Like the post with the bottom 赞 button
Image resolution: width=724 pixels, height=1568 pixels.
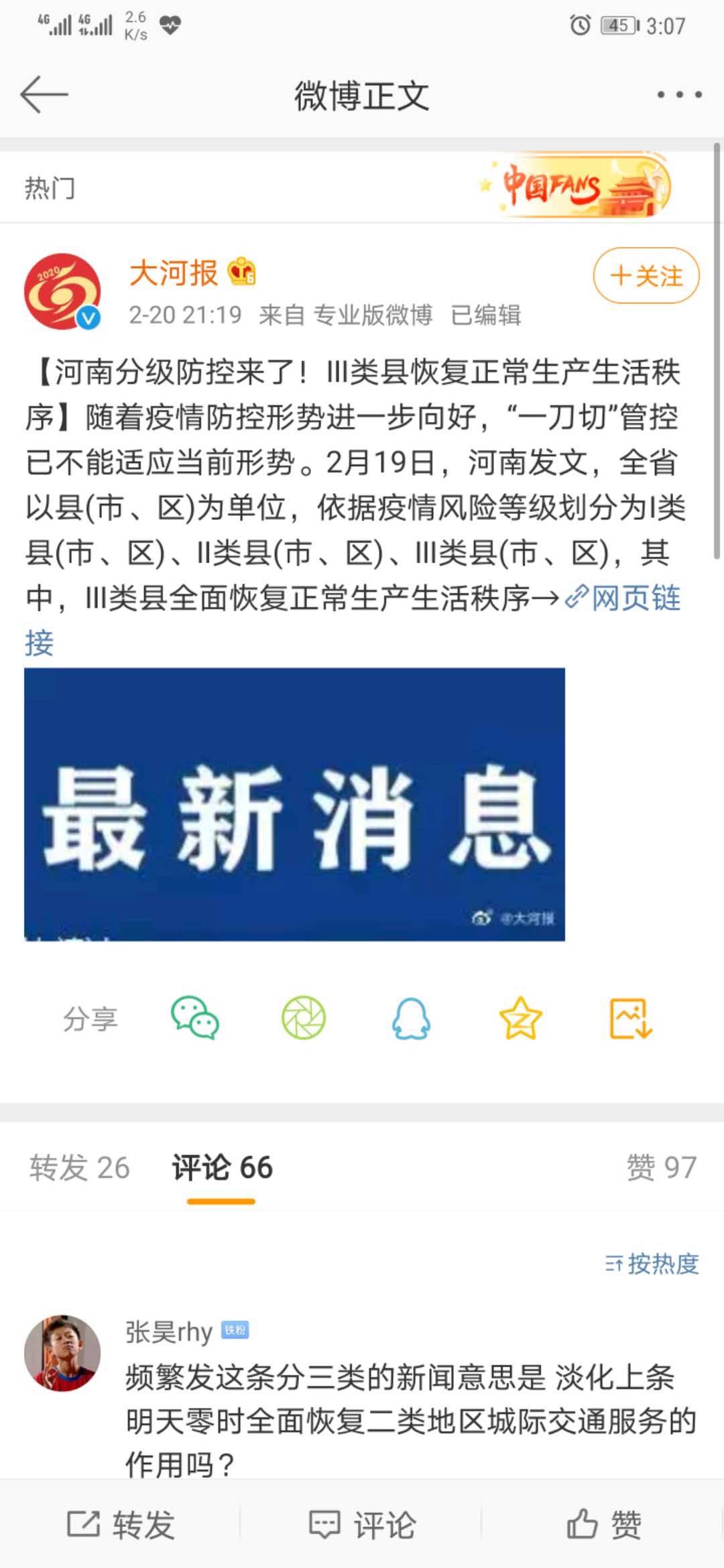point(603,1525)
